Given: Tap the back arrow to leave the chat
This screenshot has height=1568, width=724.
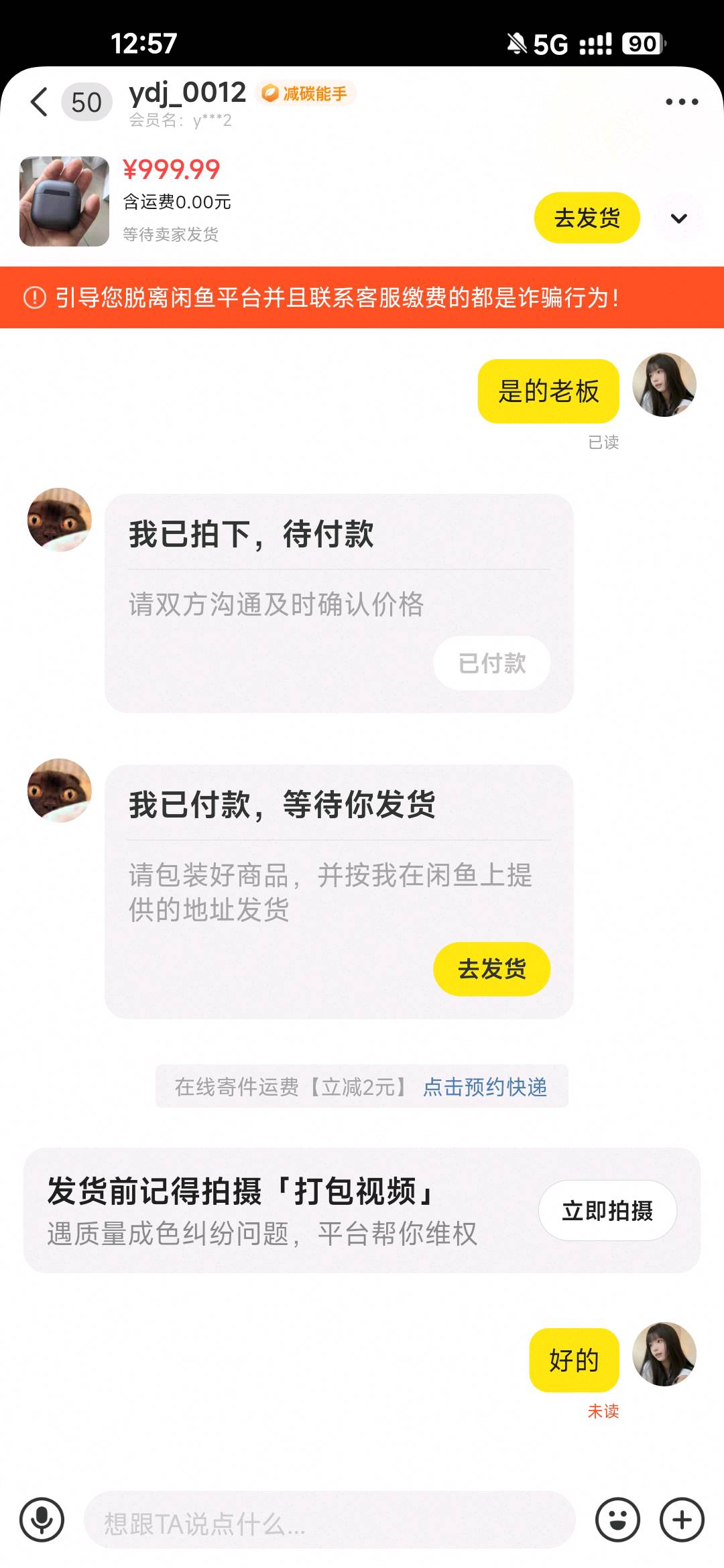Looking at the screenshot, I should (x=38, y=101).
